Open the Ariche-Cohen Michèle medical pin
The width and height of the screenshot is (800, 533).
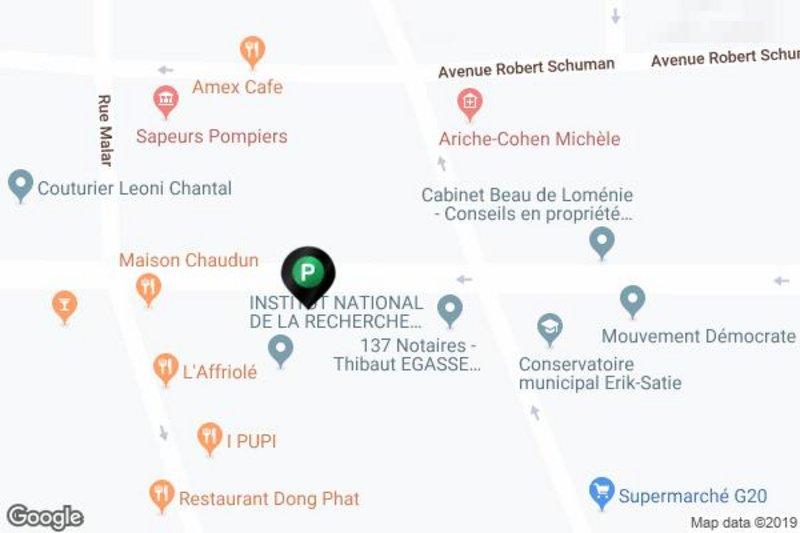coord(467,101)
